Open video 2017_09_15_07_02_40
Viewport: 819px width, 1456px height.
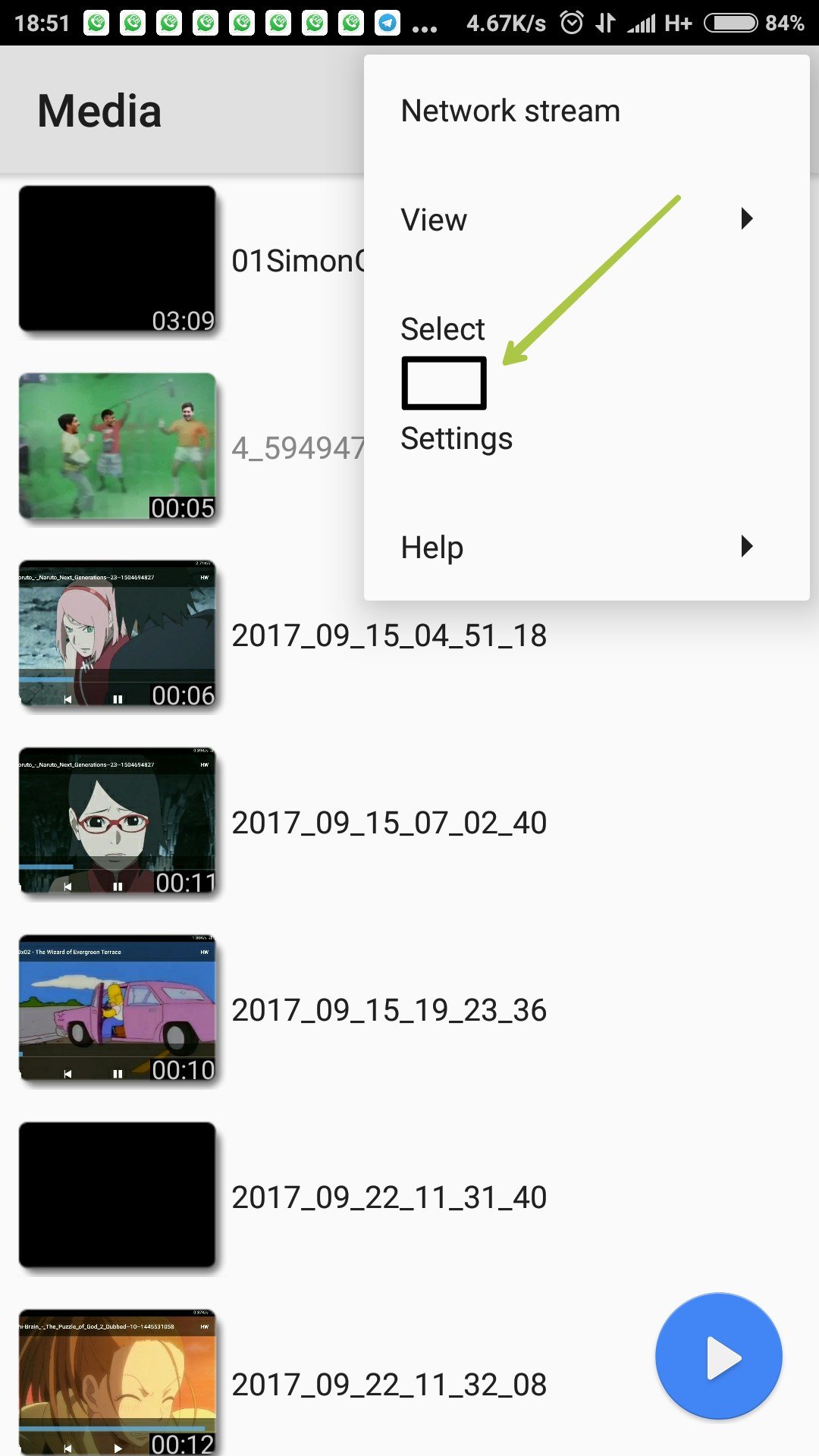pyautogui.click(x=409, y=822)
